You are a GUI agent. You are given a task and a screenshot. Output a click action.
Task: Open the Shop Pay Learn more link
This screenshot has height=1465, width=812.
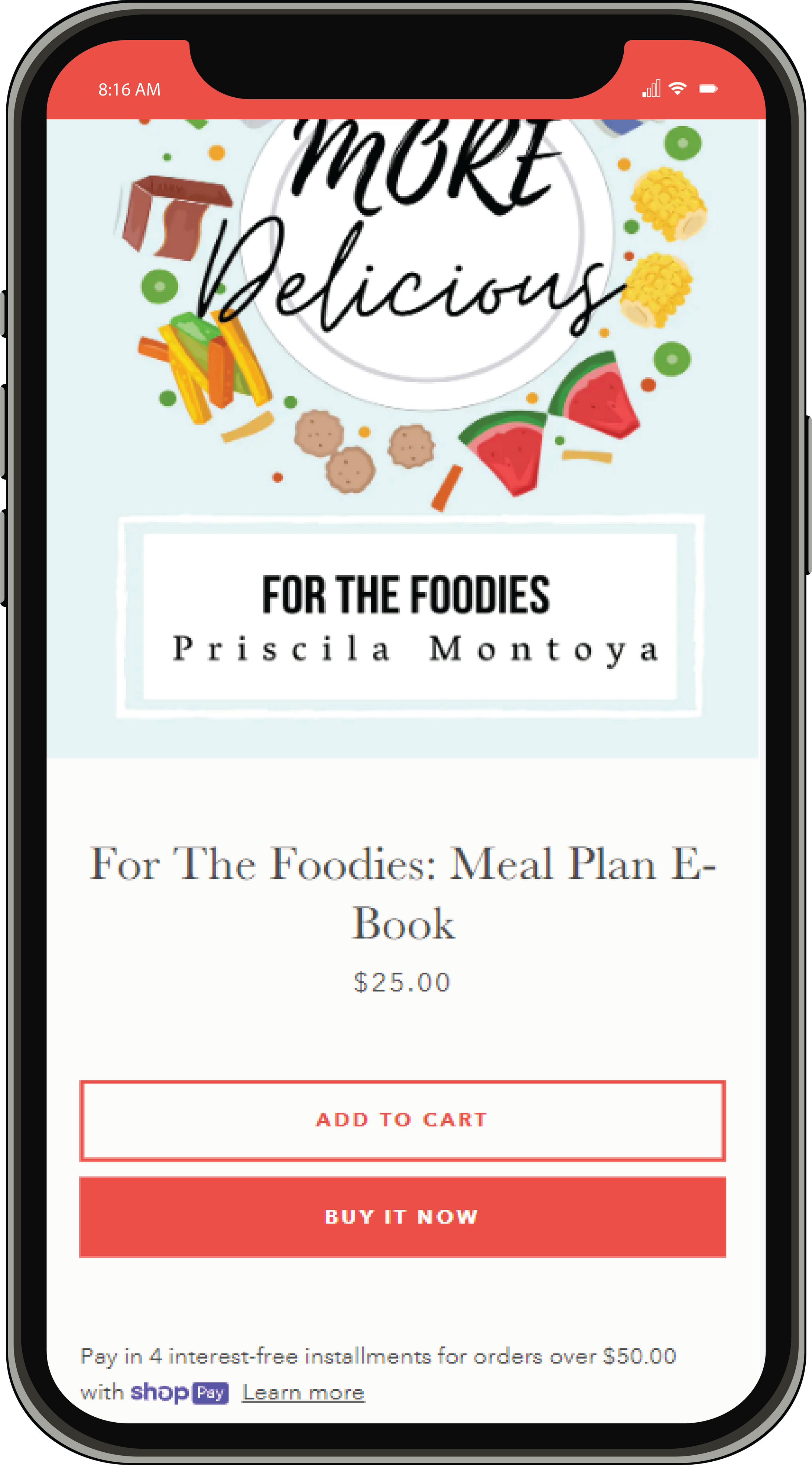coord(303,1392)
